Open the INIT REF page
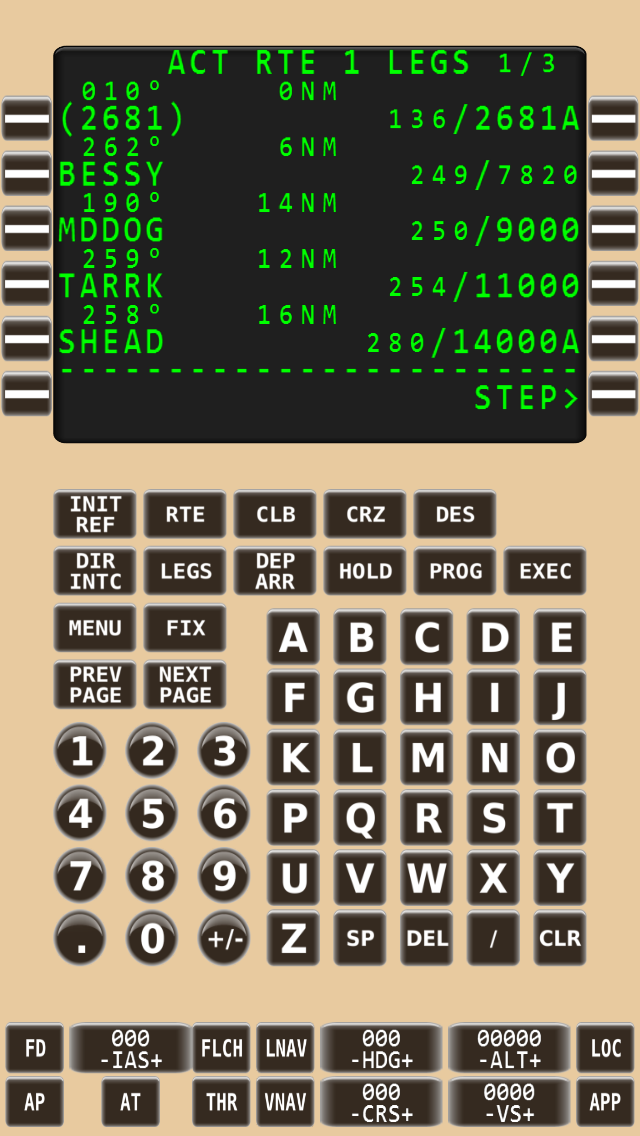 coord(95,514)
